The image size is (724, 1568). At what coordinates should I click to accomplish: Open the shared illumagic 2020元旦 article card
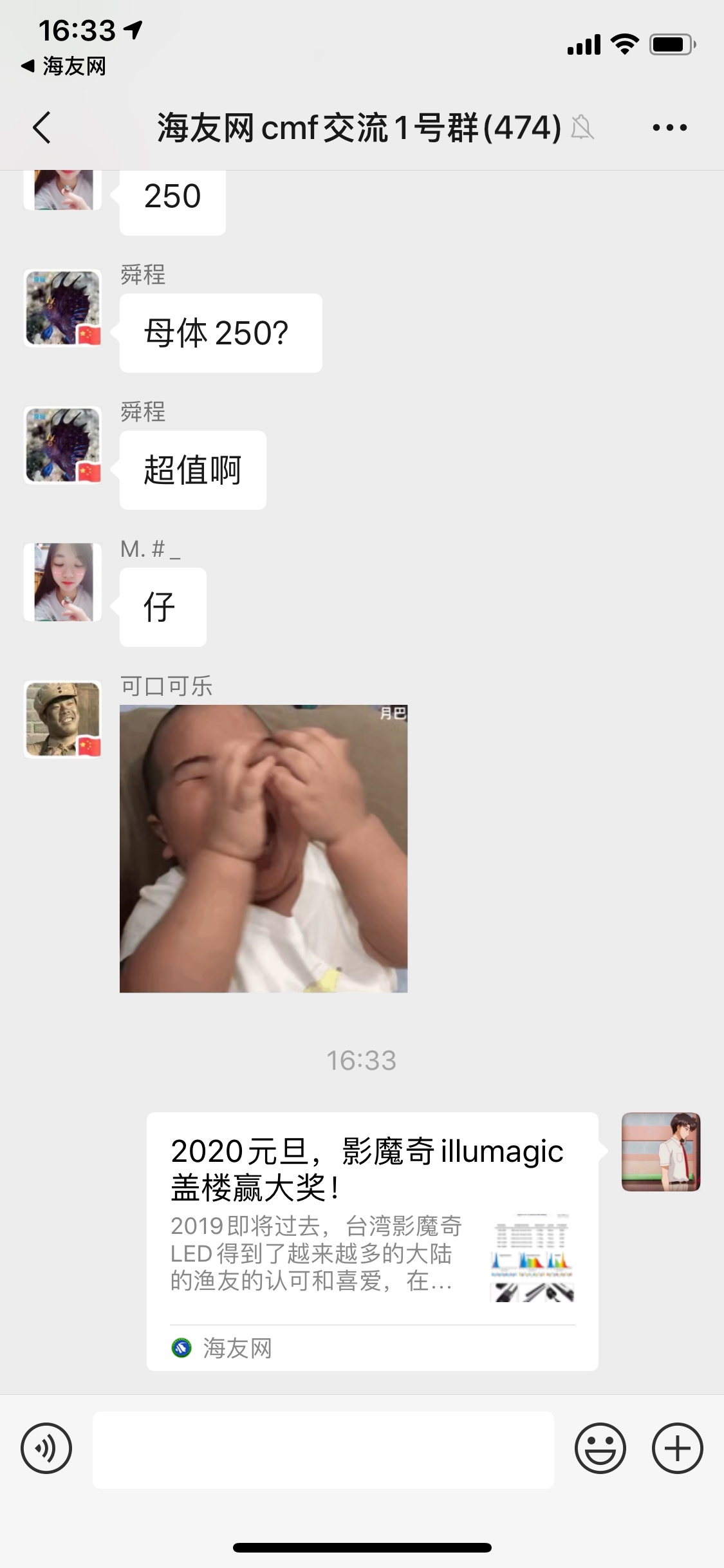(372, 1241)
